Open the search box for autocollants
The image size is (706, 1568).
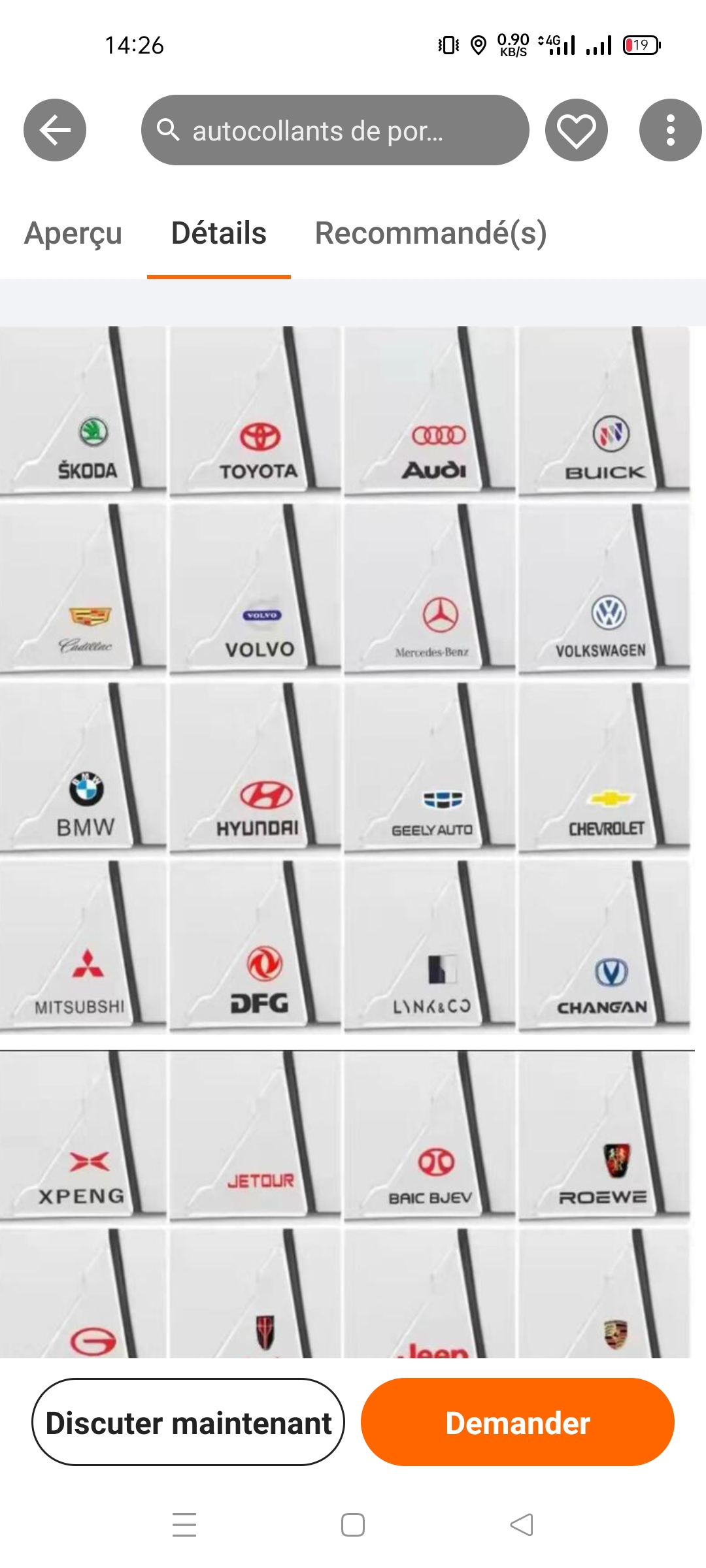tap(335, 130)
